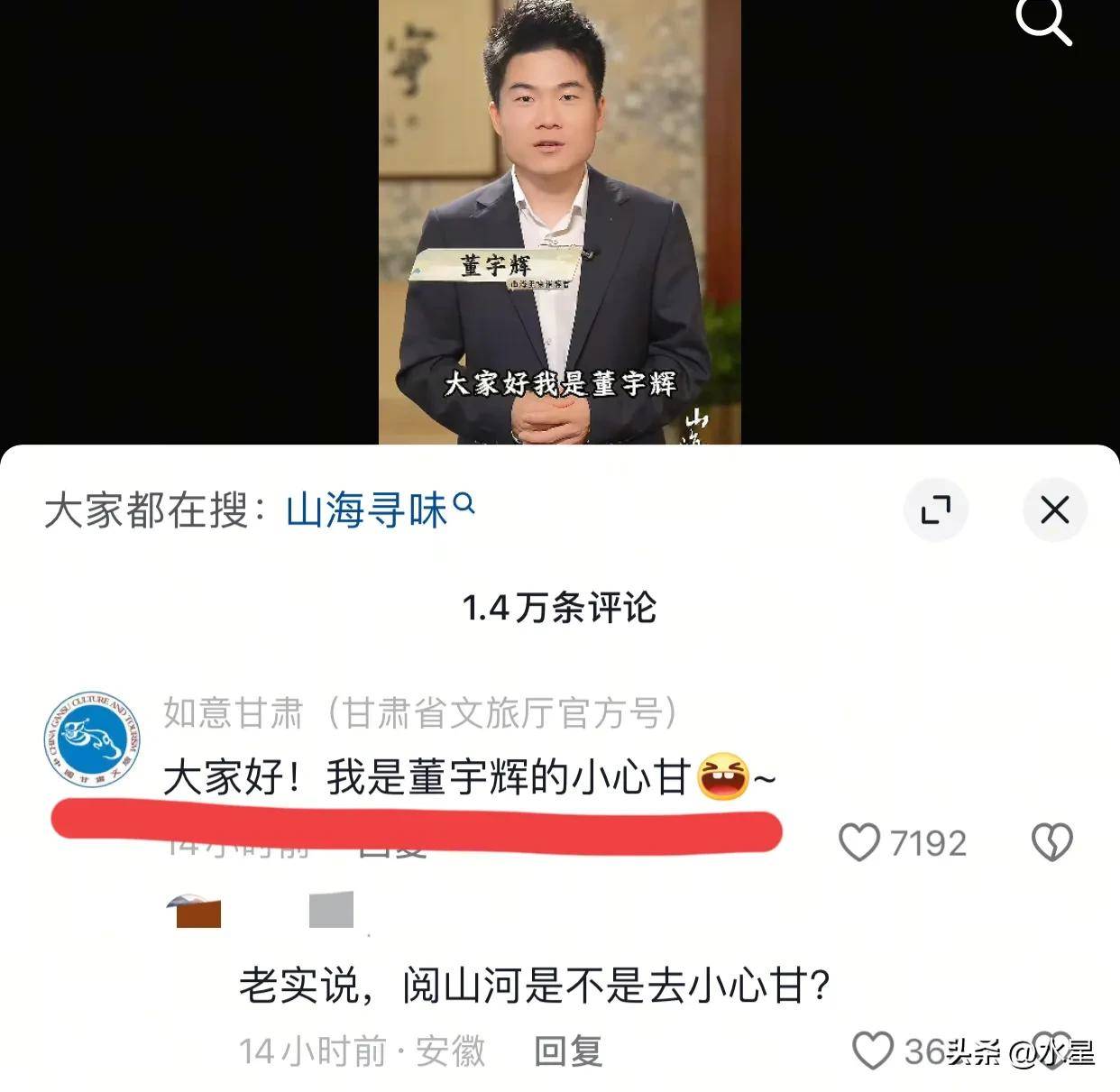Open 如意甘肃's profile avatar

tap(92, 740)
